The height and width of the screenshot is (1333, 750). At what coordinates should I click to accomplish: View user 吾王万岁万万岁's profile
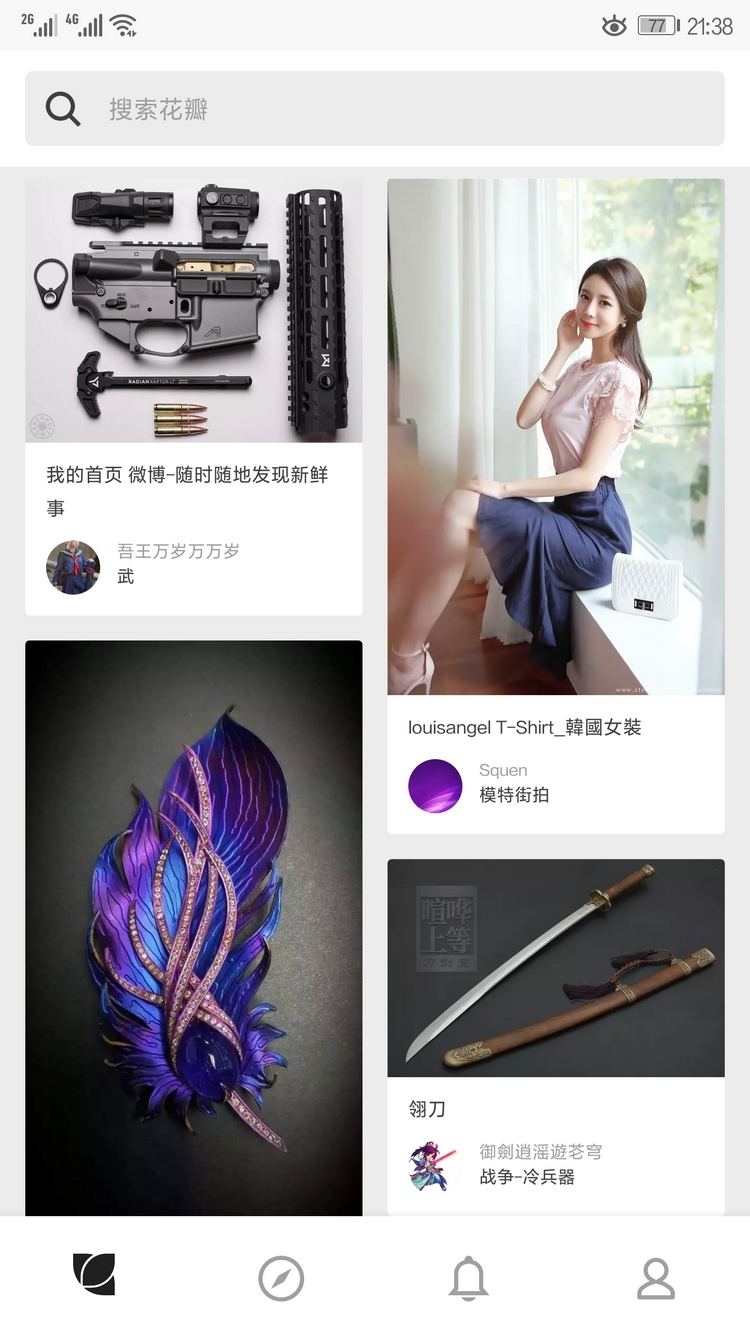point(178,551)
